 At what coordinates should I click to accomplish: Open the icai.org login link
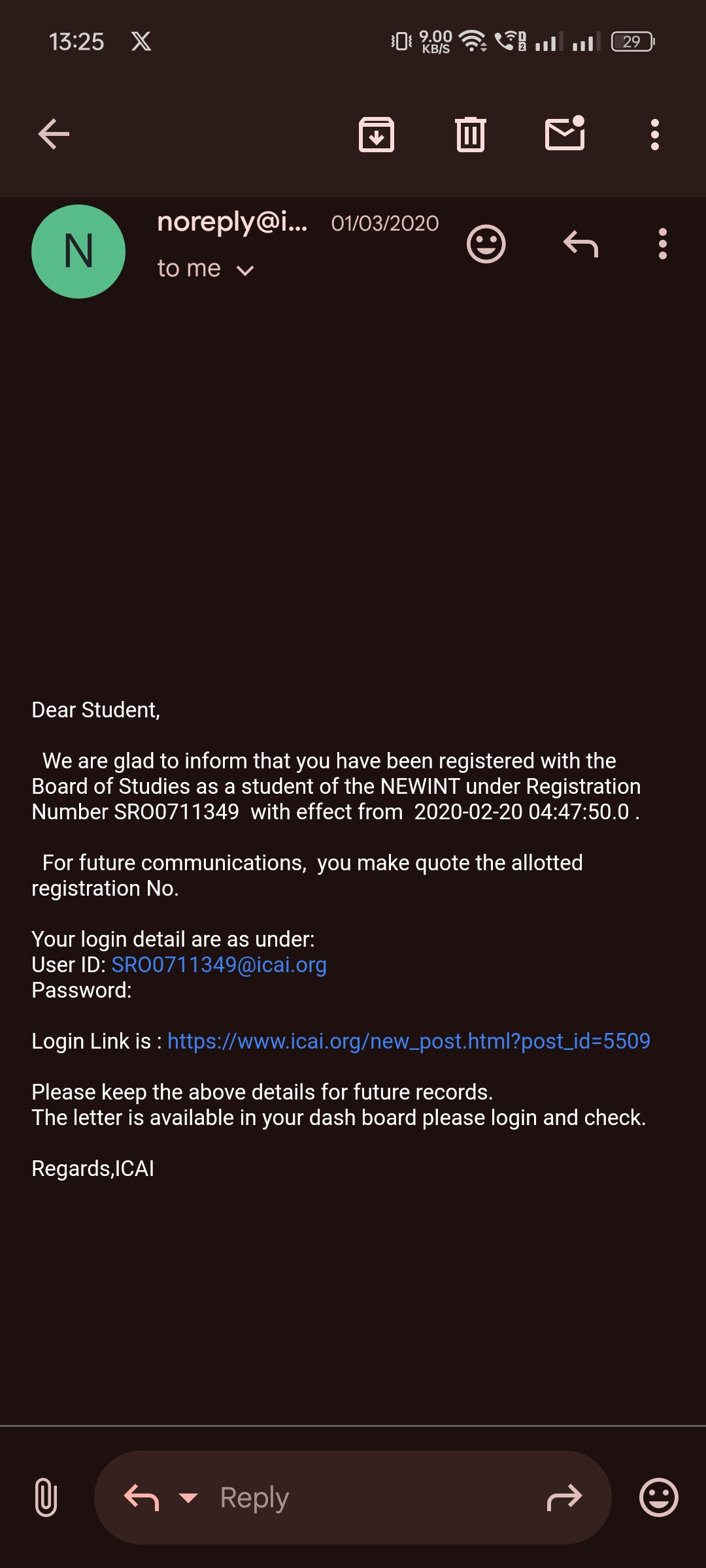click(409, 1041)
